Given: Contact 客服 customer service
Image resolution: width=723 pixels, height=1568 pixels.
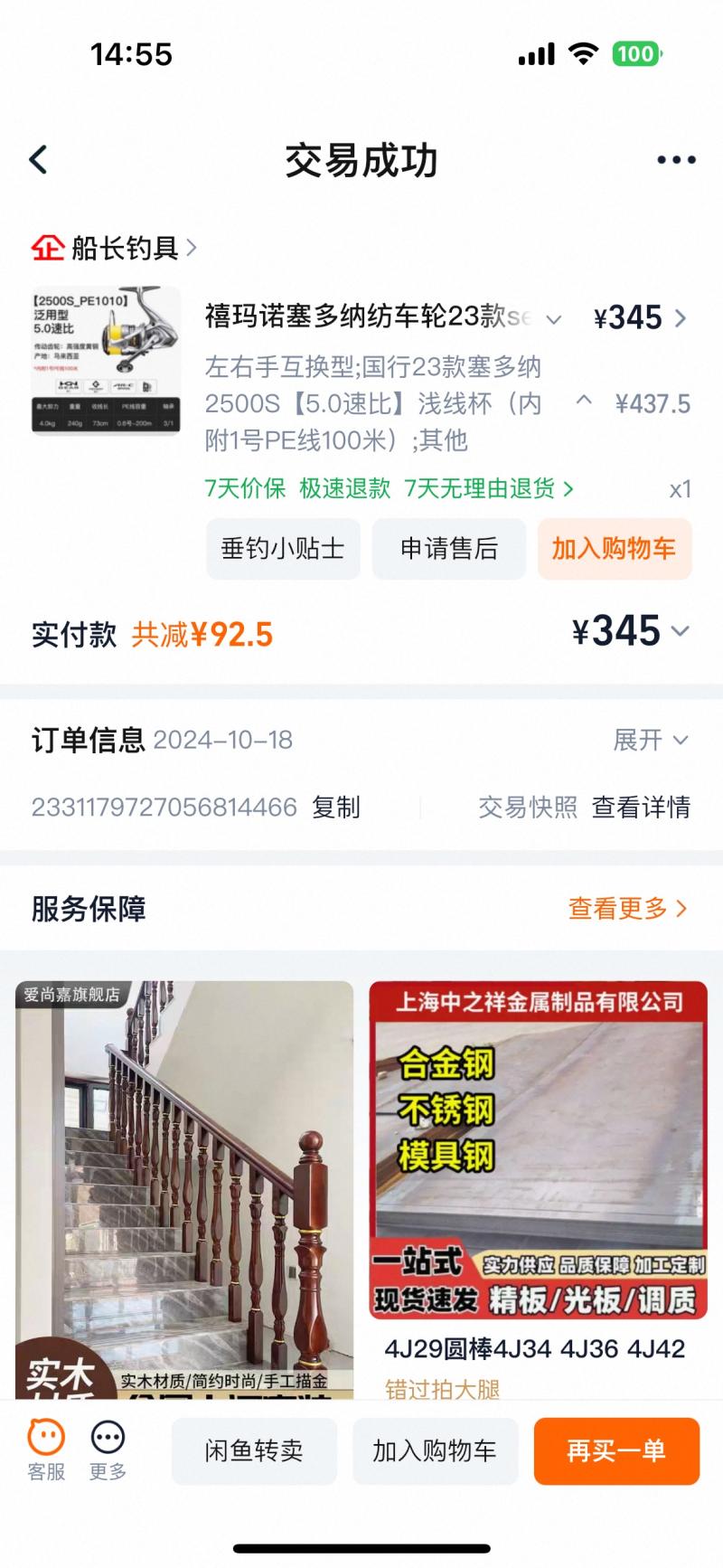Looking at the screenshot, I should coord(46,1450).
